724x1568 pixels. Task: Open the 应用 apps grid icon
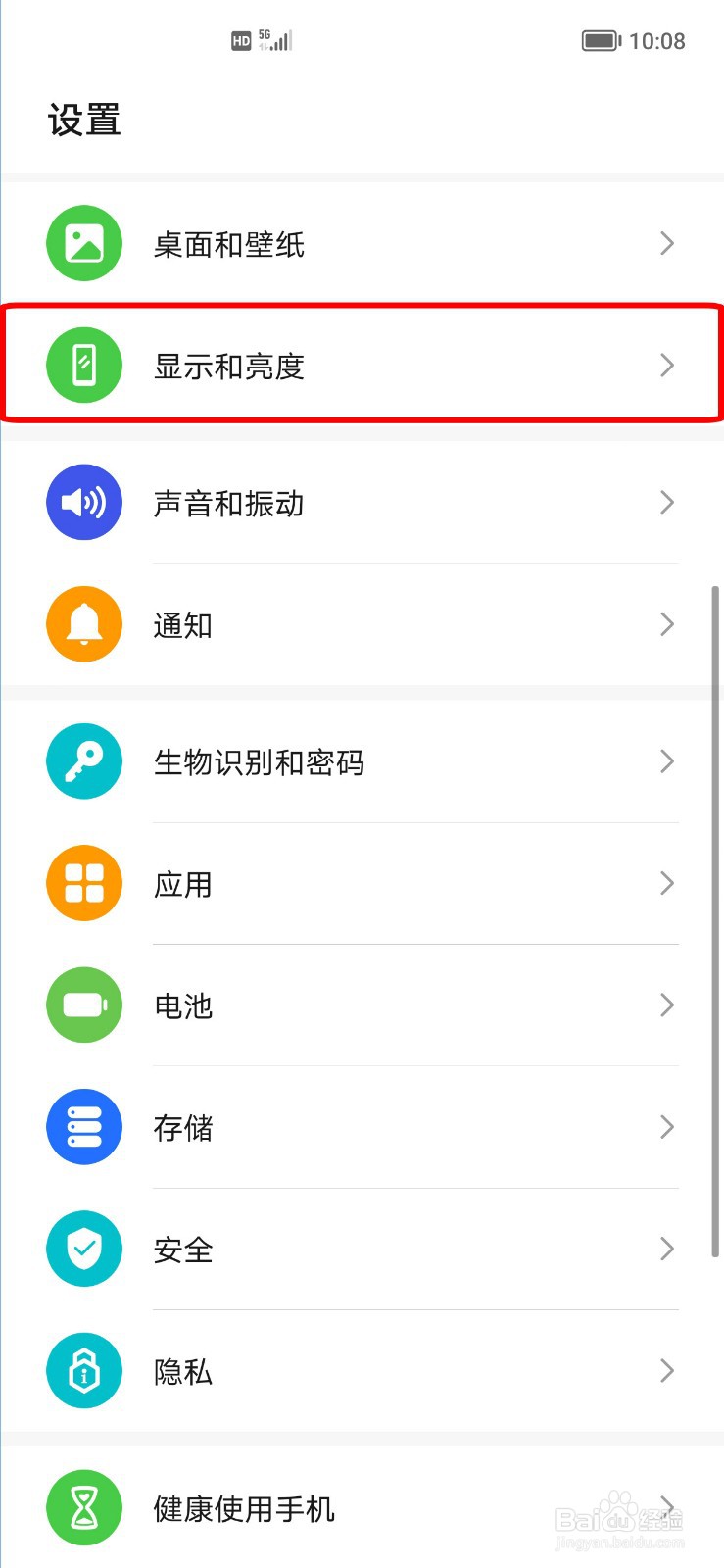pyautogui.click(x=84, y=883)
